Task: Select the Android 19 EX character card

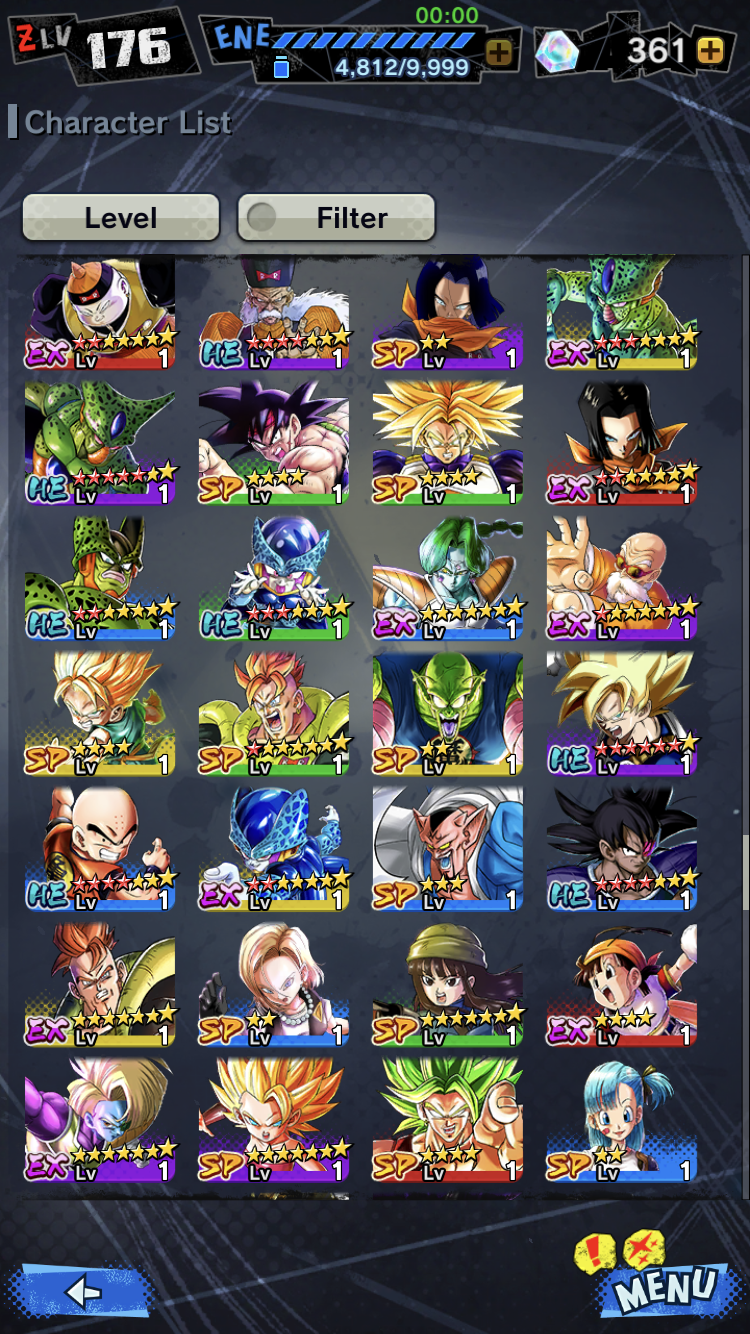Action: coord(99,312)
